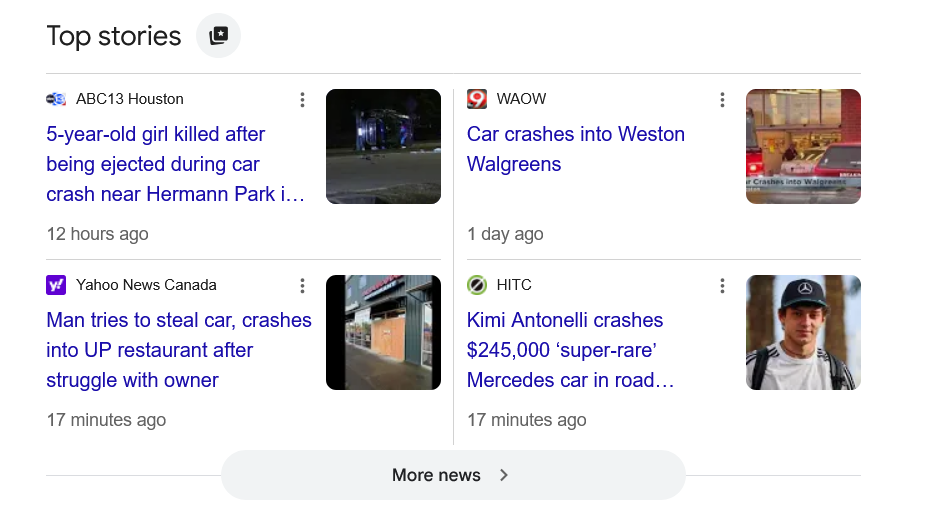
Task: Open overflow menu for the HITC story
Action: (722, 286)
